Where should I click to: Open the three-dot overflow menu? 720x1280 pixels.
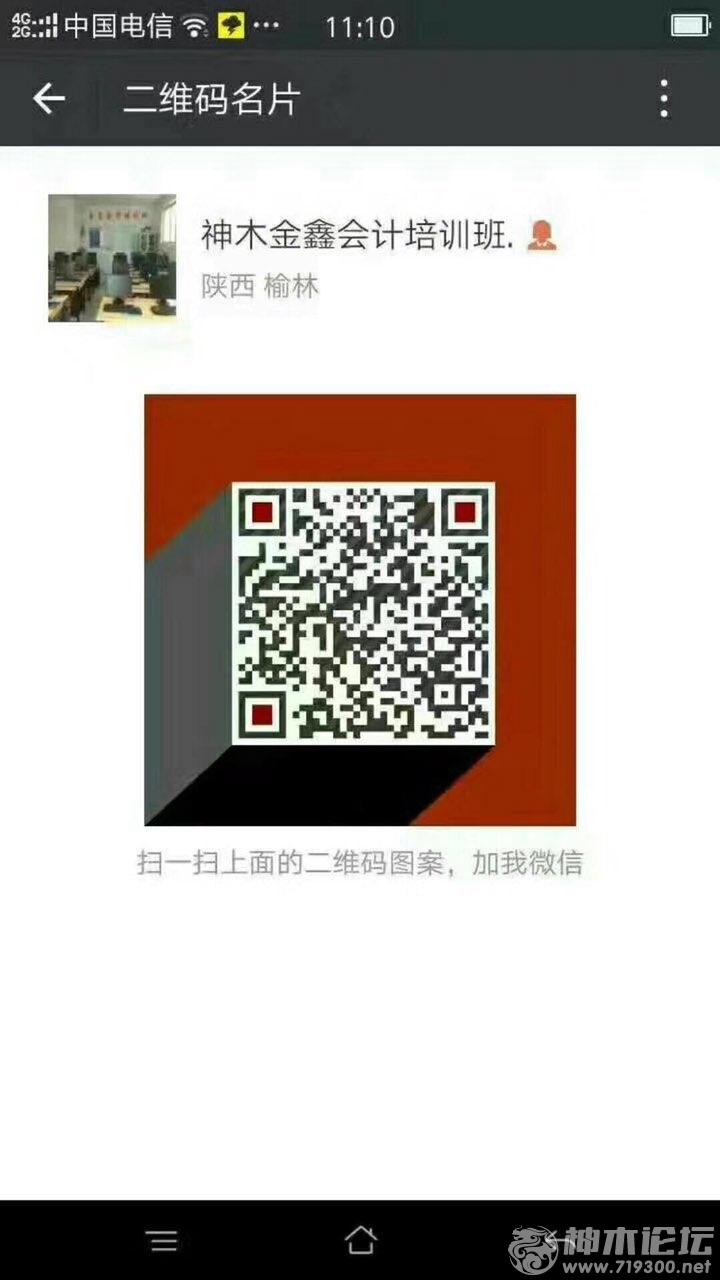point(664,99)
